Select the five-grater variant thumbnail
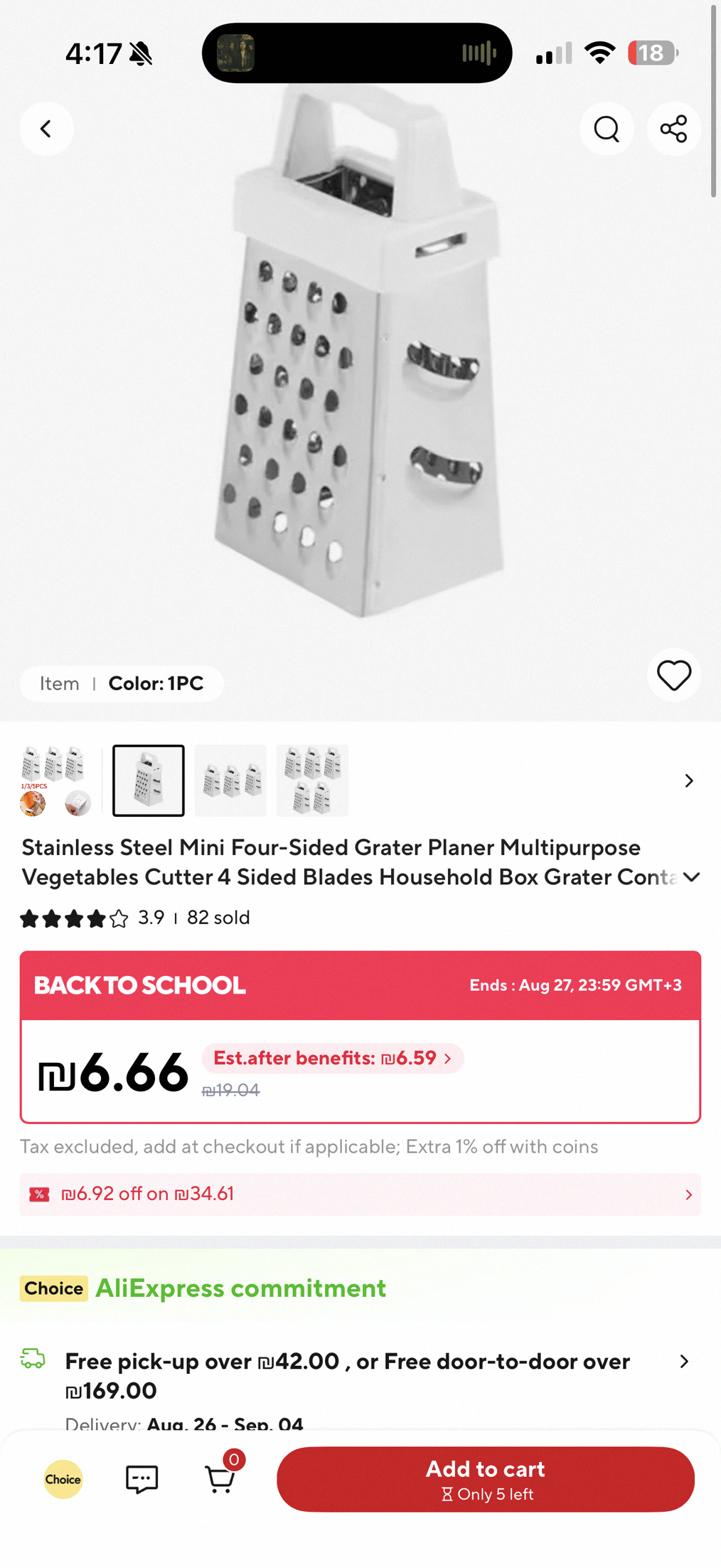Image resolution: width=721 pixels, height=1568 pixels. coord(312,780)
